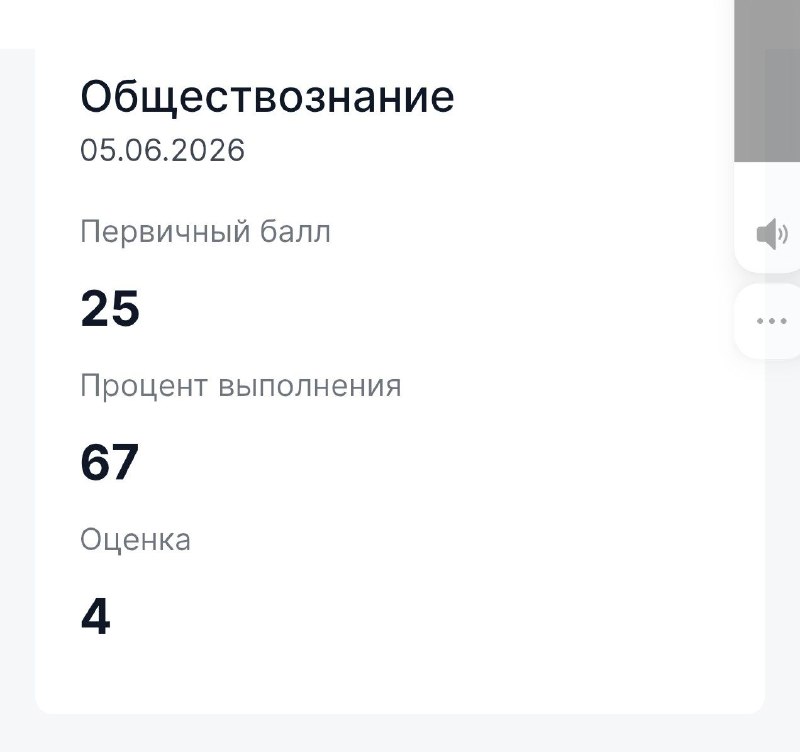The width and height of the screenshot is (800, 752).
Task: Open the three-dot more options button
Action: 771,321
